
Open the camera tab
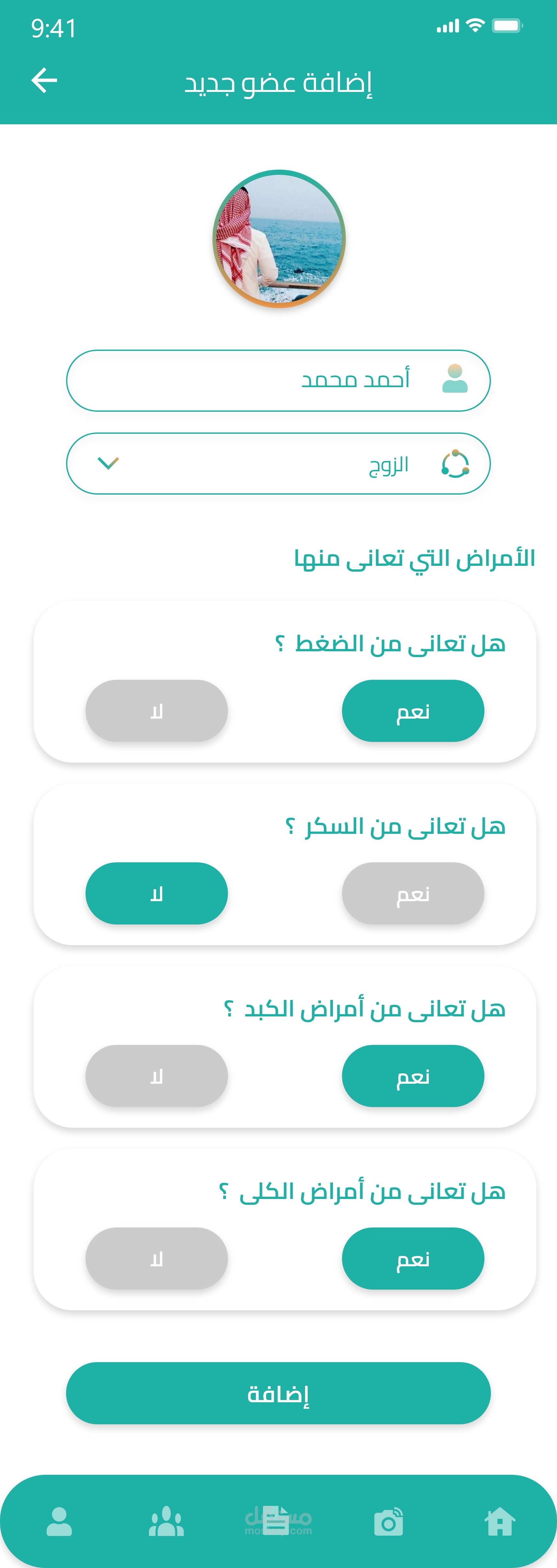[x=388, y=1522]
